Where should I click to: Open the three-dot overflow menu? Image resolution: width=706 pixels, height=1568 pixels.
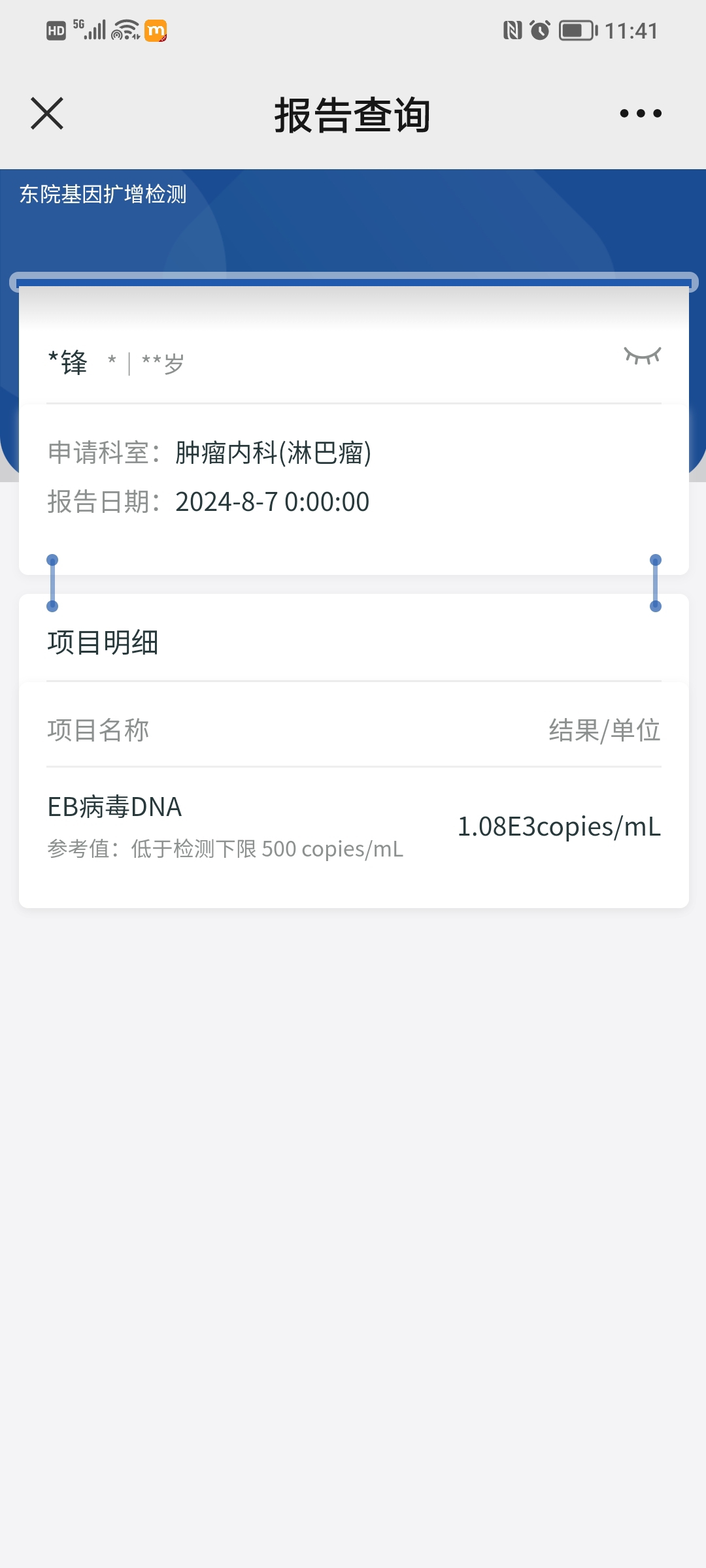[x=641, y=114]
